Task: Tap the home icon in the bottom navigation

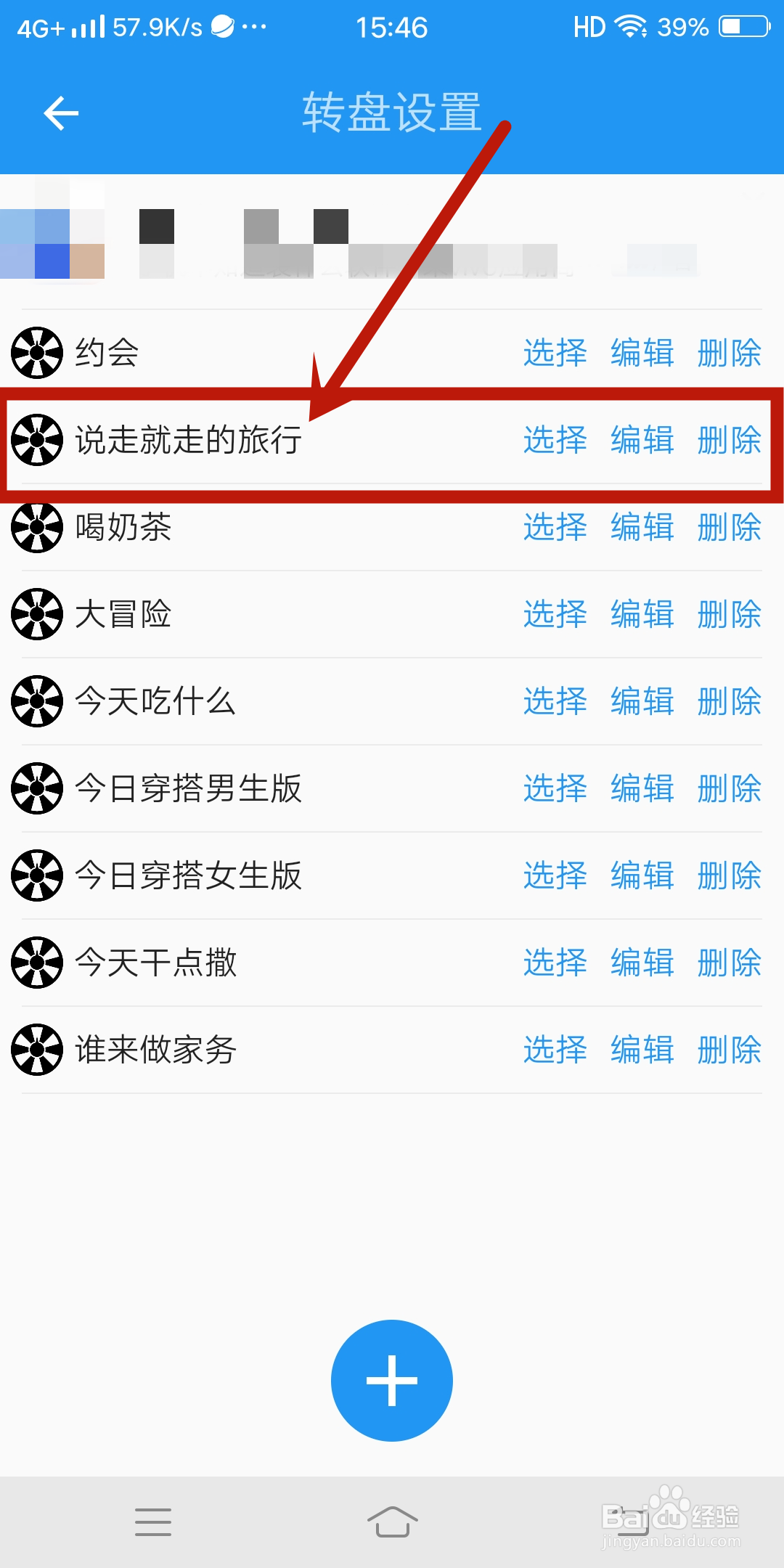Action: click(392, 1522)
